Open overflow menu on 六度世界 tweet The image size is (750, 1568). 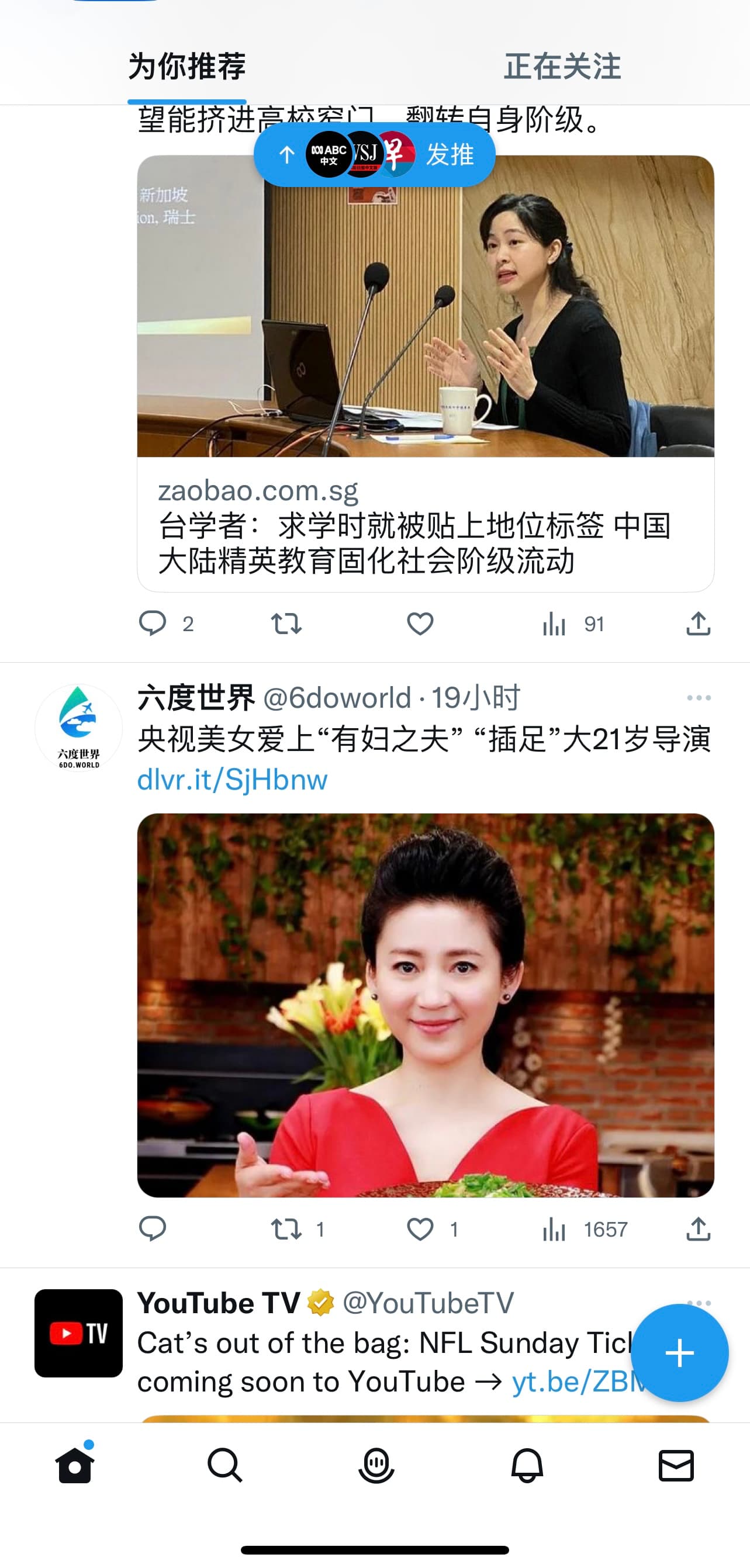pyautogui.click(x=698, y=698)
